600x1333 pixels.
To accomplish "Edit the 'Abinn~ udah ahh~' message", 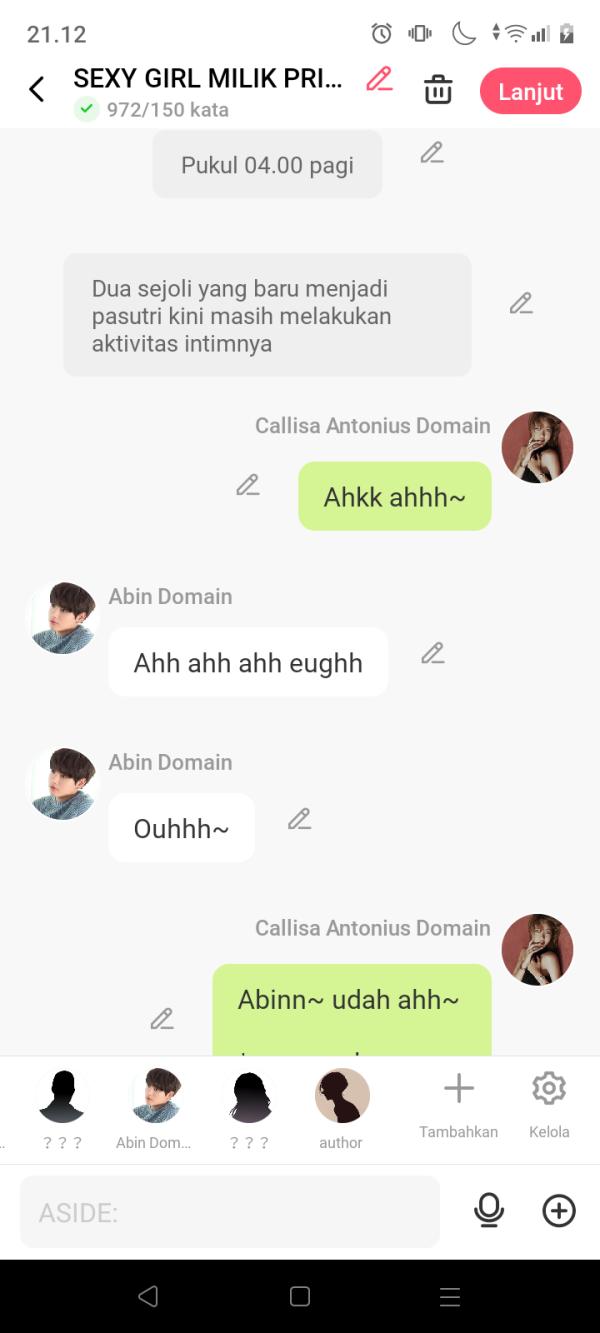I will [162, 1019].
